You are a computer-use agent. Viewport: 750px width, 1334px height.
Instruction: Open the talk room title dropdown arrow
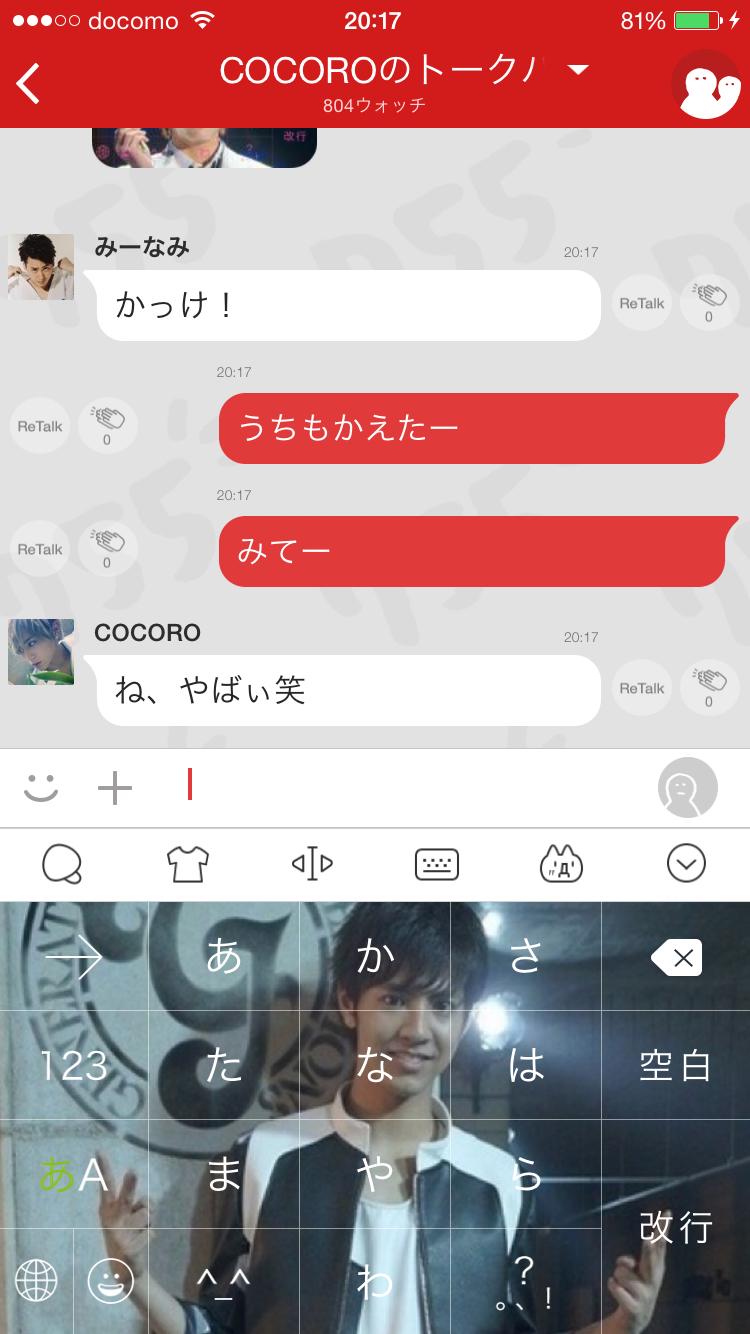point(579,70)
